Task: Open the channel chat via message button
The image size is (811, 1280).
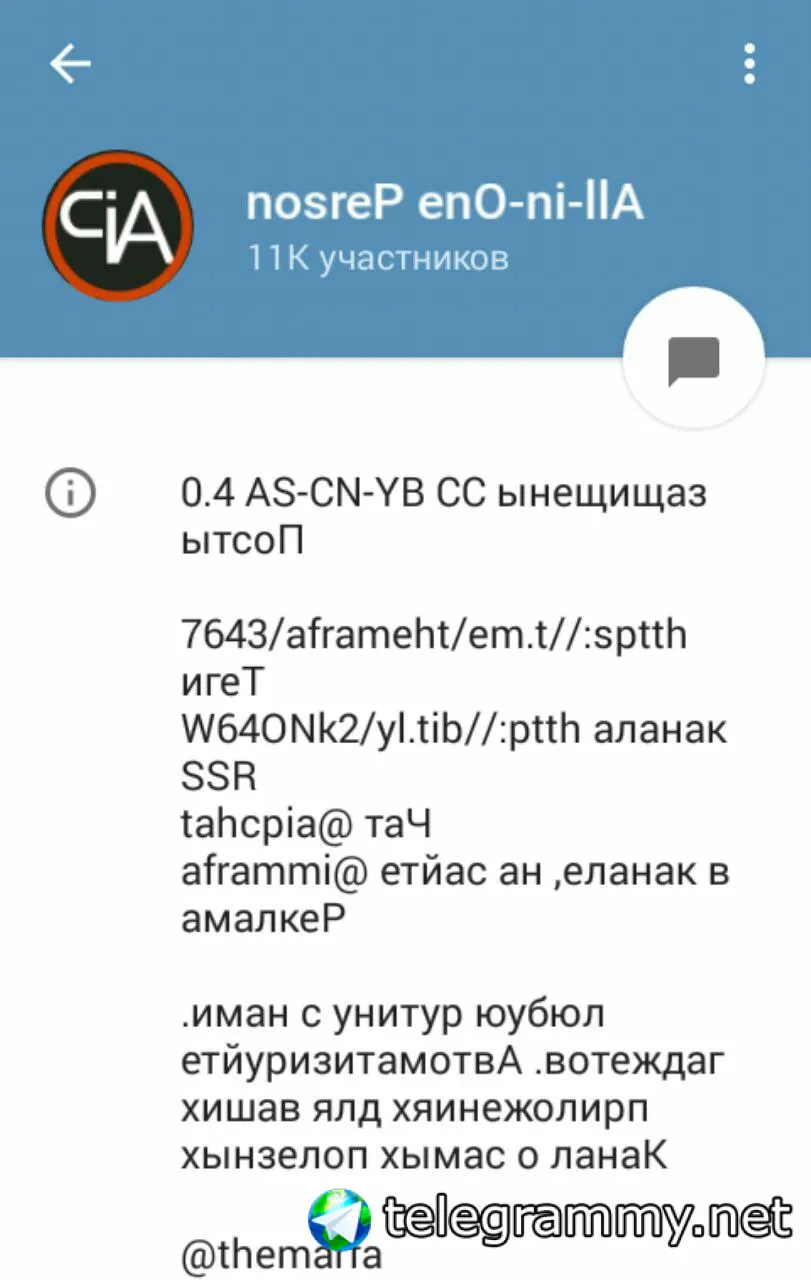Action: click(694, 359)
